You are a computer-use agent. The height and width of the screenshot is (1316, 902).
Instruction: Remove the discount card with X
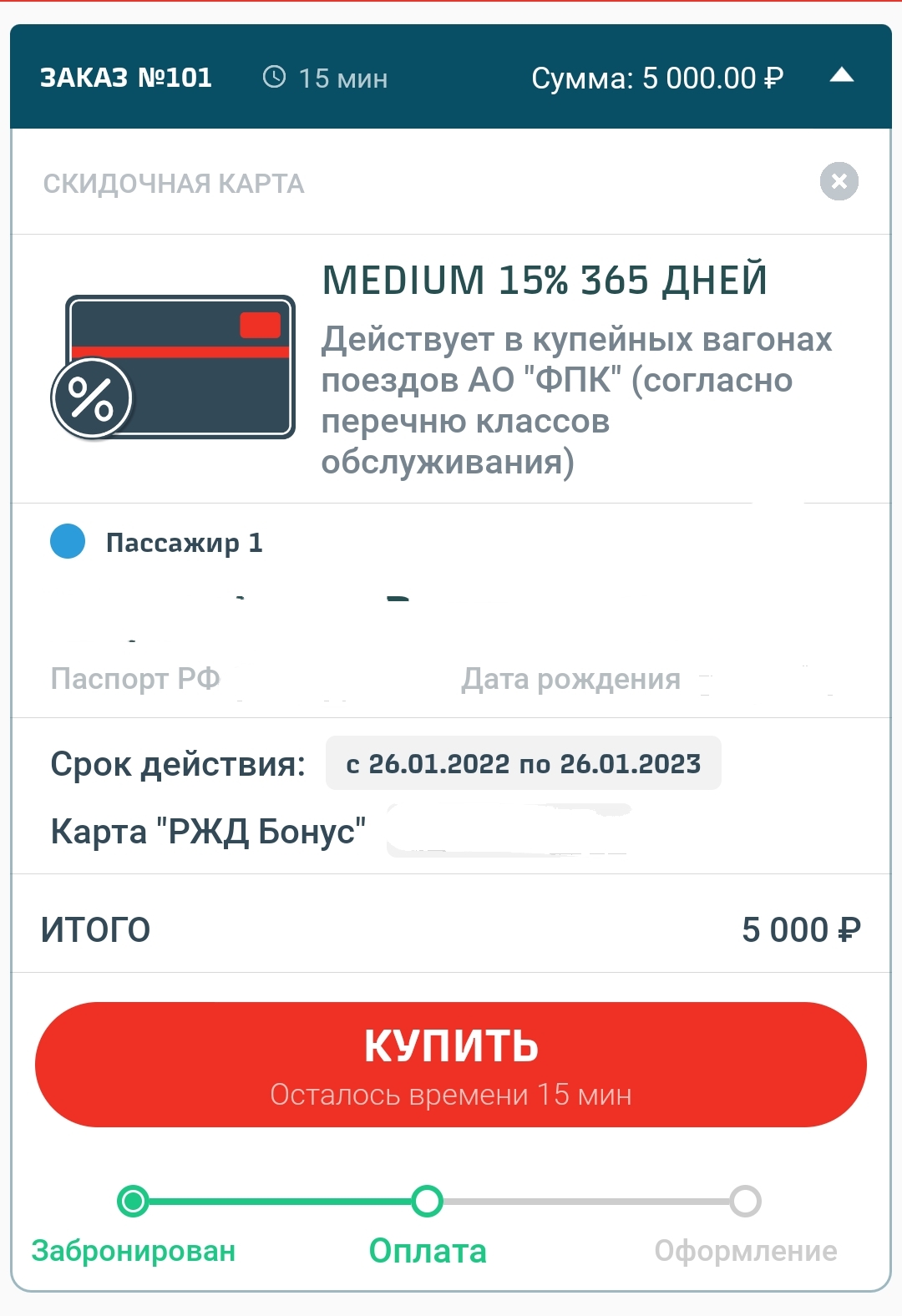pyautogui.click(x=839, y=181)
